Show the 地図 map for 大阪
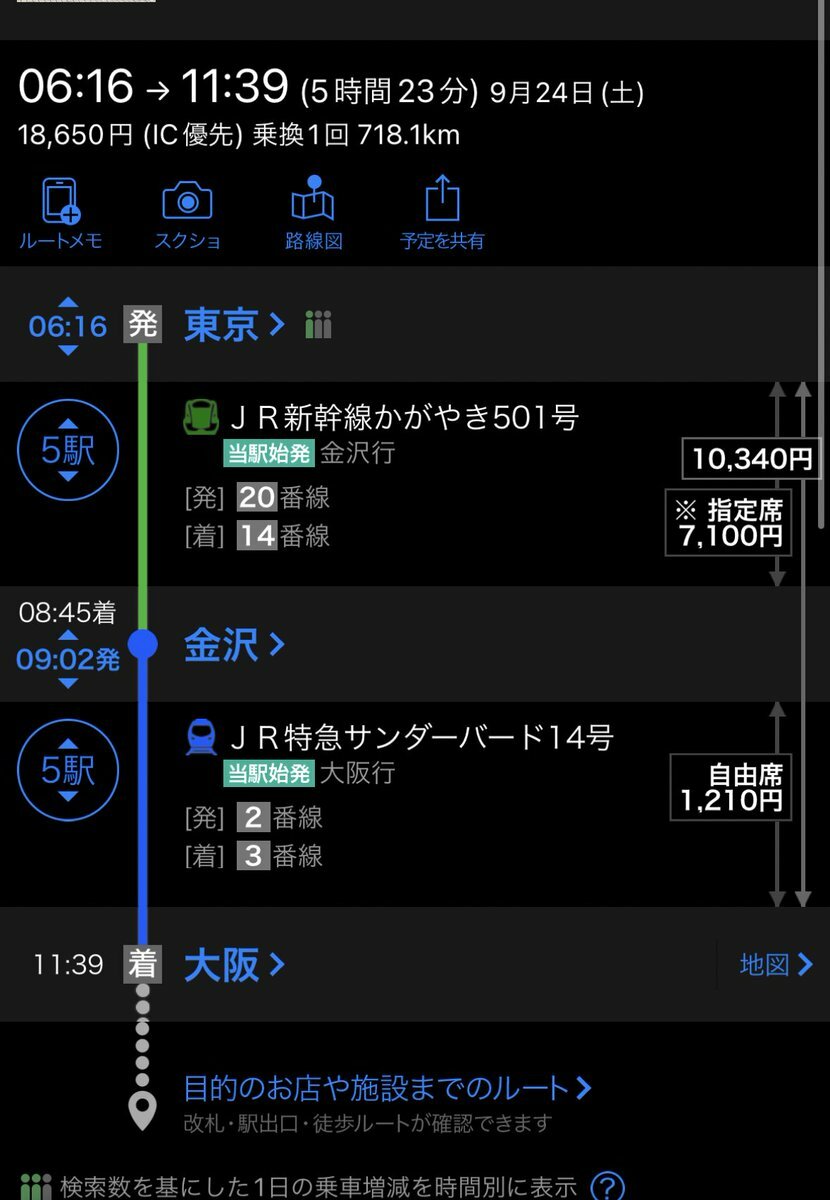 point(775,965)
